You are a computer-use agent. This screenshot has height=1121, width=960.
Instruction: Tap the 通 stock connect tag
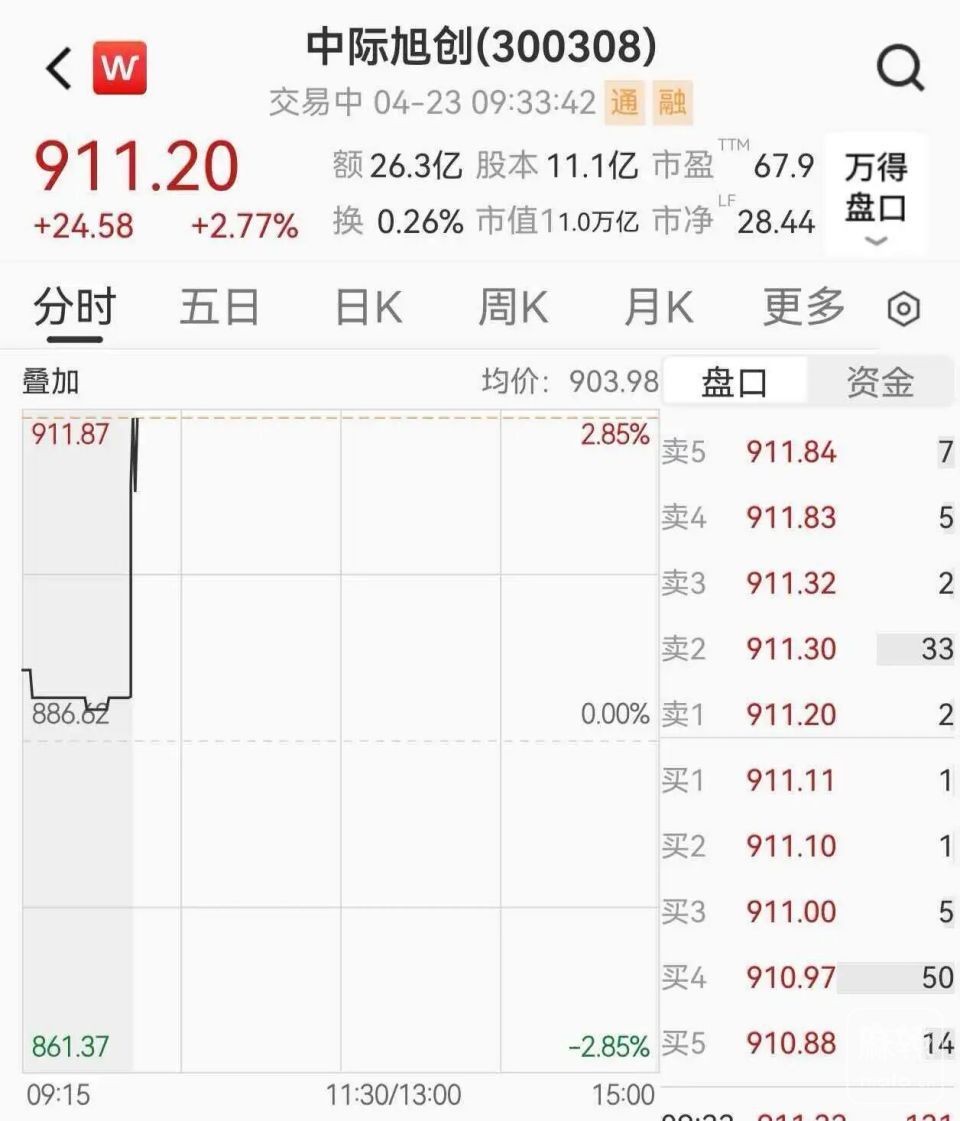tap(625, 102)
